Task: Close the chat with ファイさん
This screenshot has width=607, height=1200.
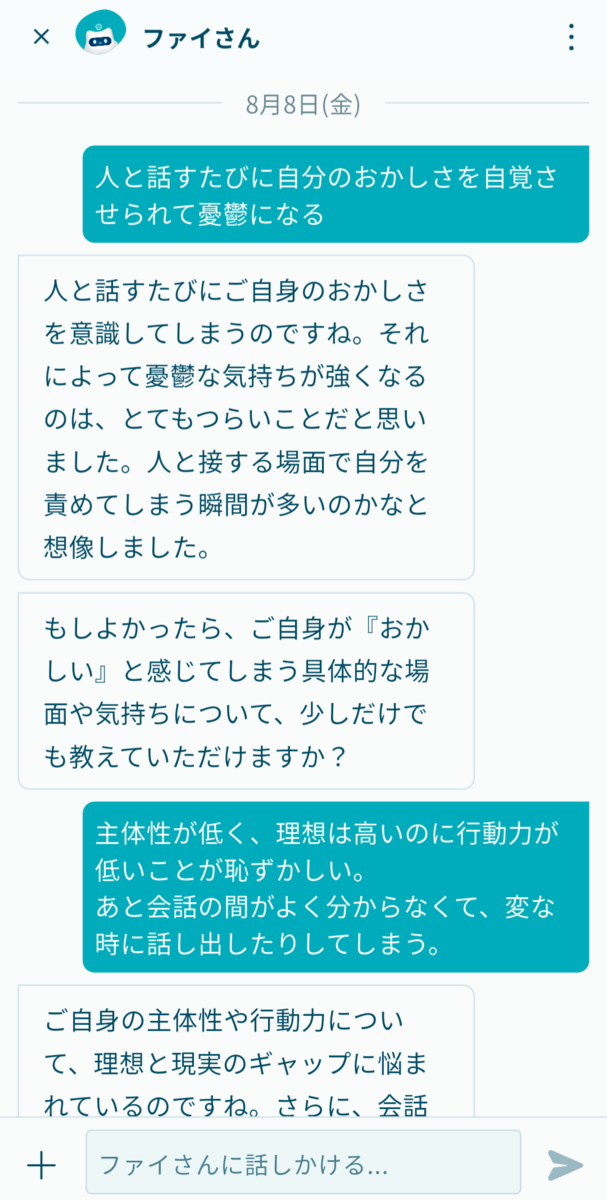Action: point(41,38)
